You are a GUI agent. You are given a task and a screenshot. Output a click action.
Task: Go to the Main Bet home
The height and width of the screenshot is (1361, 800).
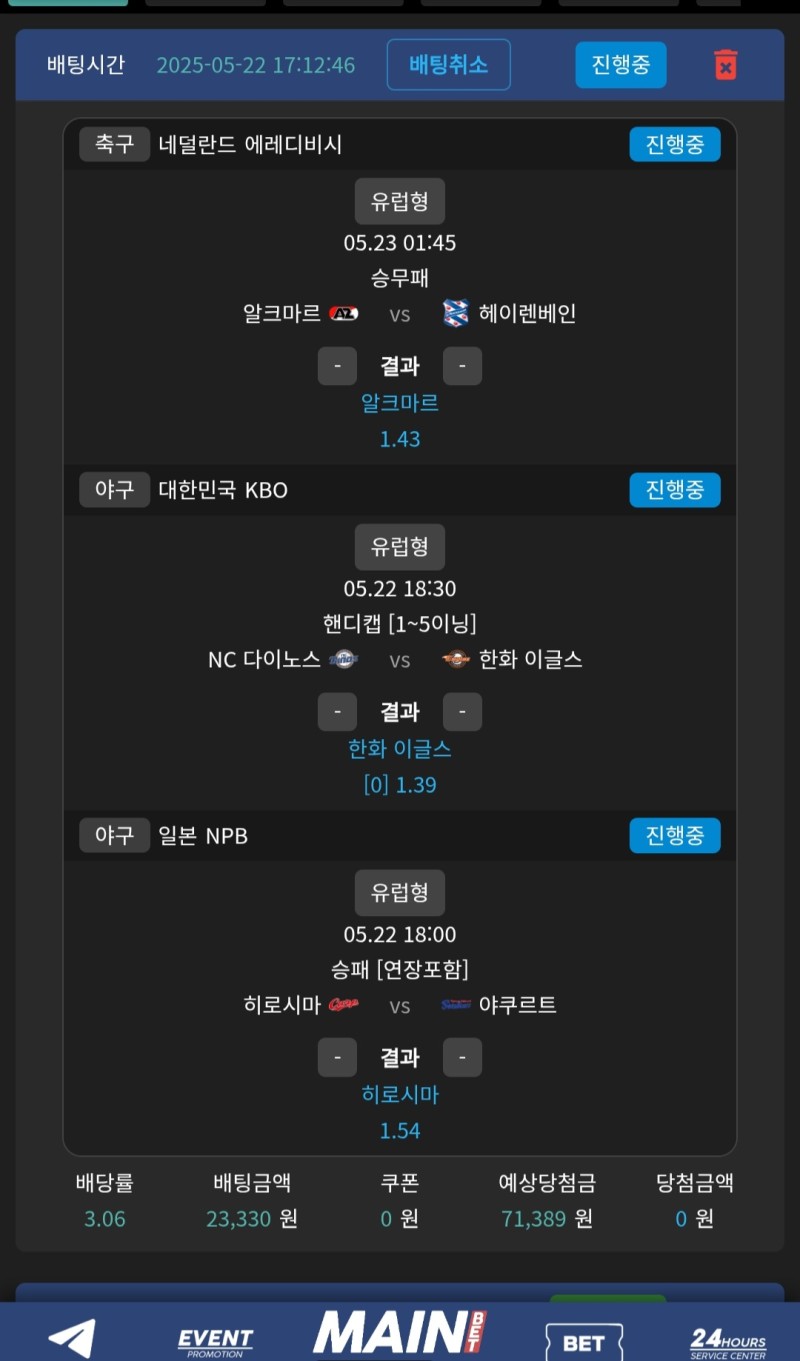pyautogui.click(x=400, y=1334)
